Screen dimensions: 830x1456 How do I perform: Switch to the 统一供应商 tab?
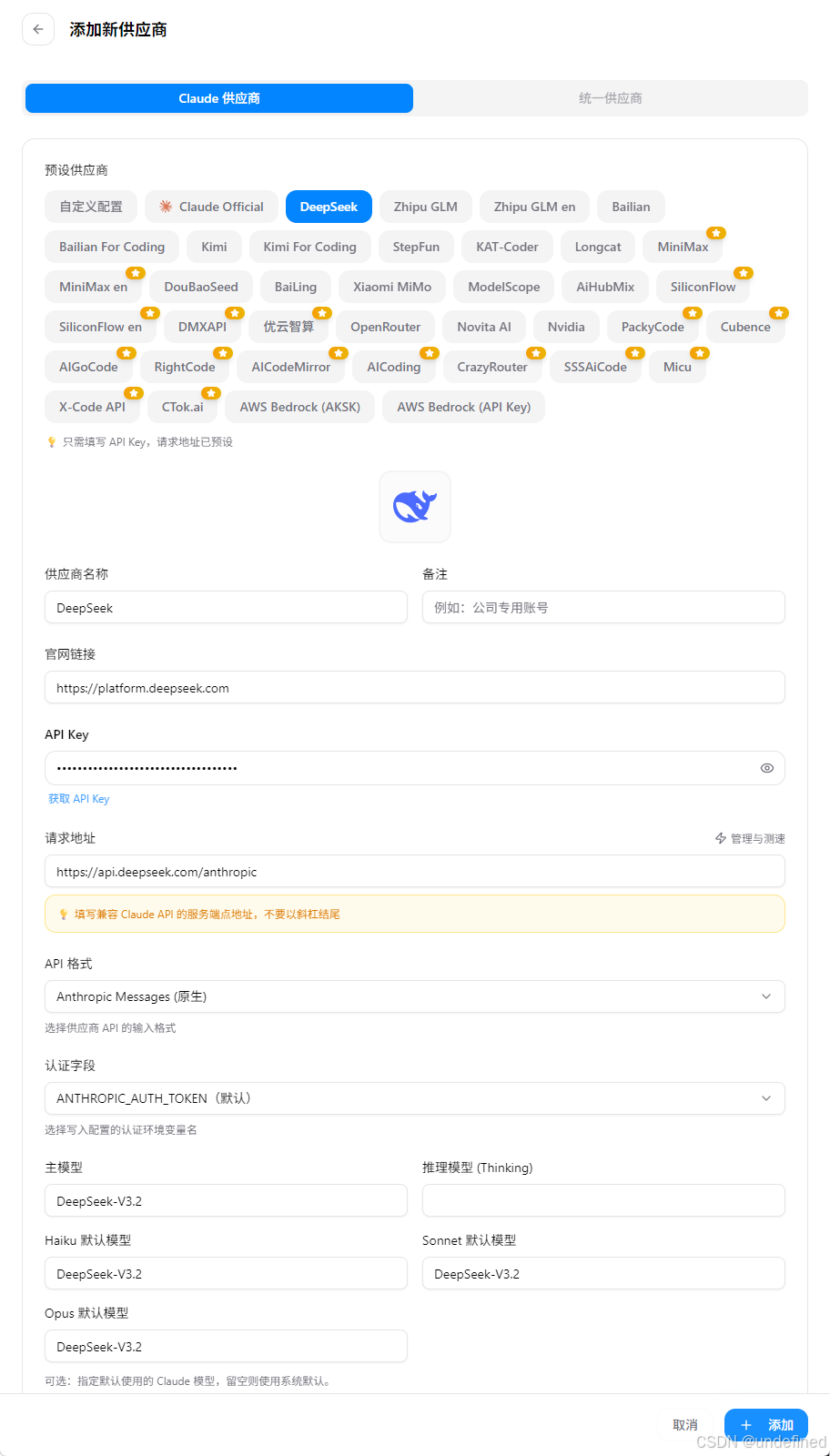pyautogui.click(x=610, y=98)
